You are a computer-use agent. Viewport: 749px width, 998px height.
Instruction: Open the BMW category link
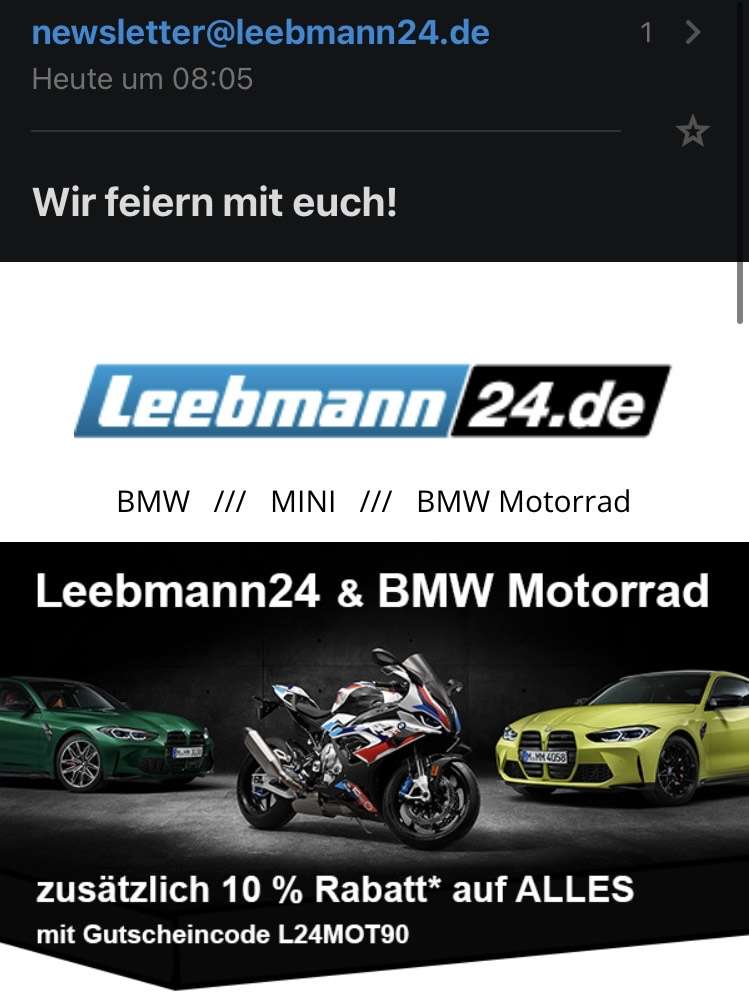click(x=153, y=501)
